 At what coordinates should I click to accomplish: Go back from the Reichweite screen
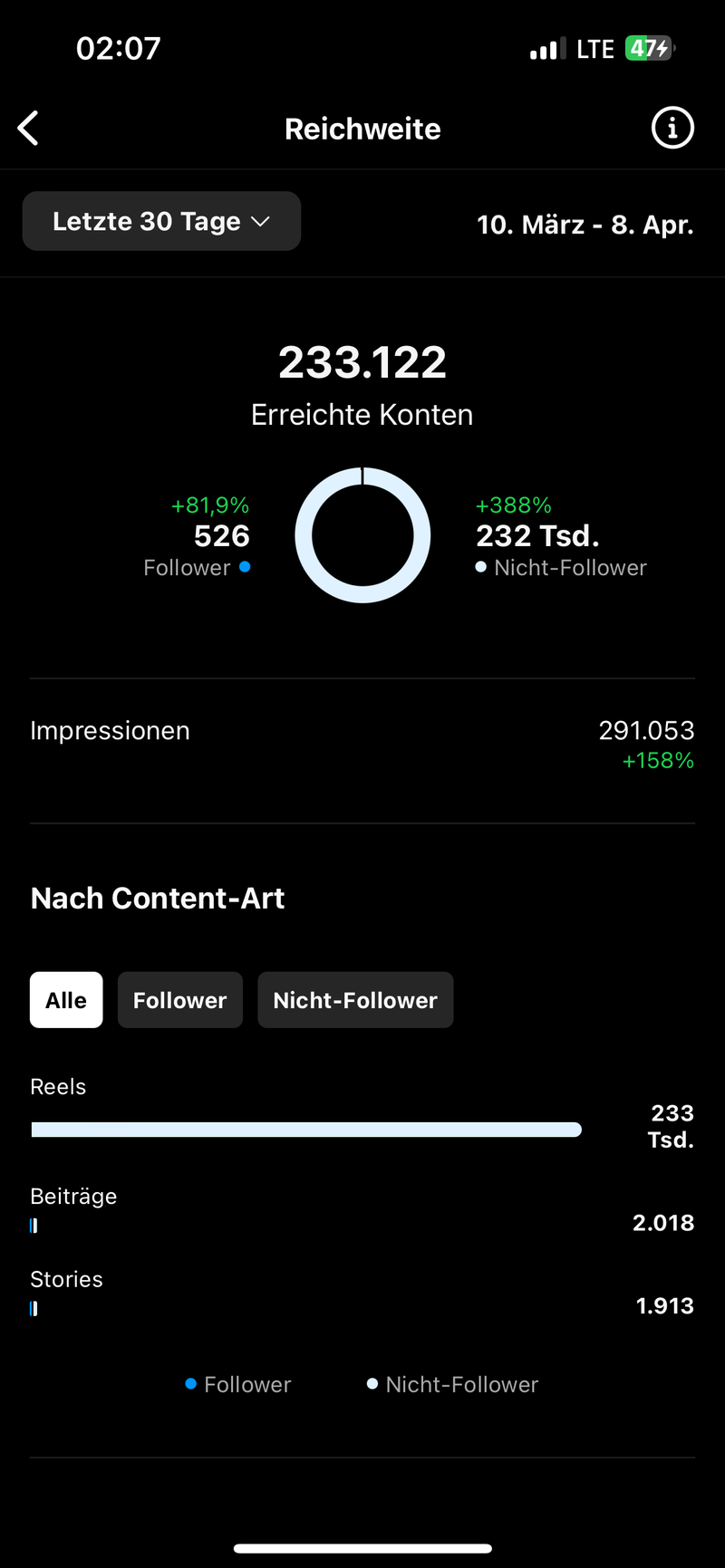[x=29, y=129]
